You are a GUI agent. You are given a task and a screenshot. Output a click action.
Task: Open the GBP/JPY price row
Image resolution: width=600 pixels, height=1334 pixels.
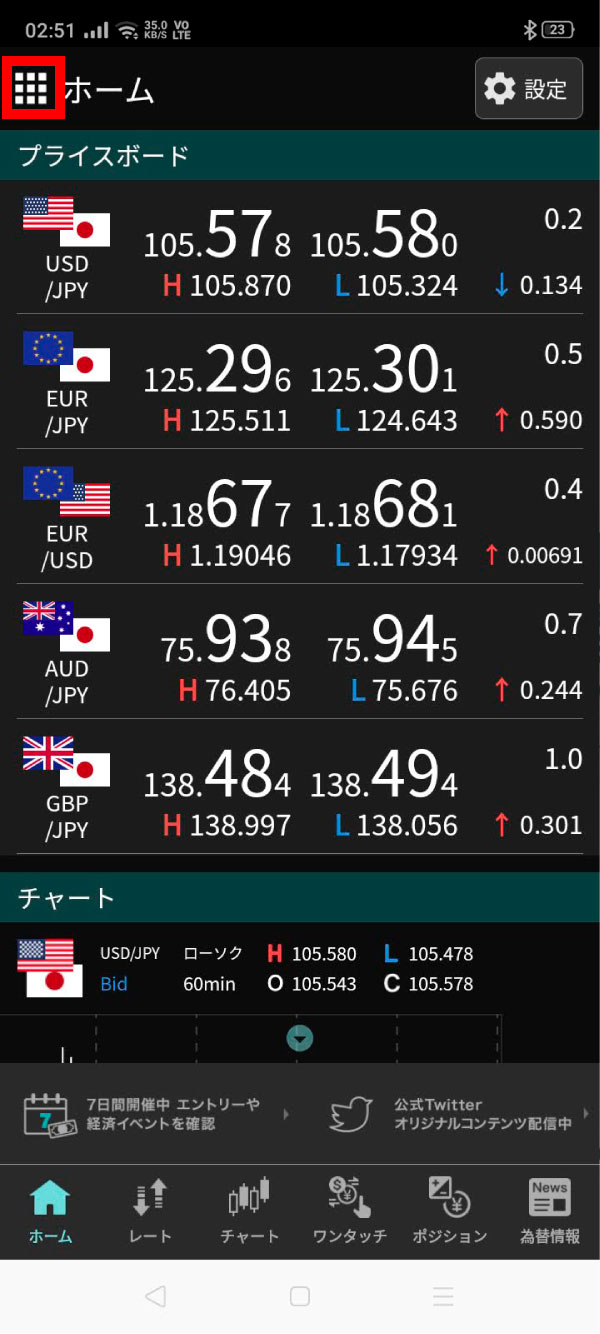pyautogui.click(x=300, y=788)
